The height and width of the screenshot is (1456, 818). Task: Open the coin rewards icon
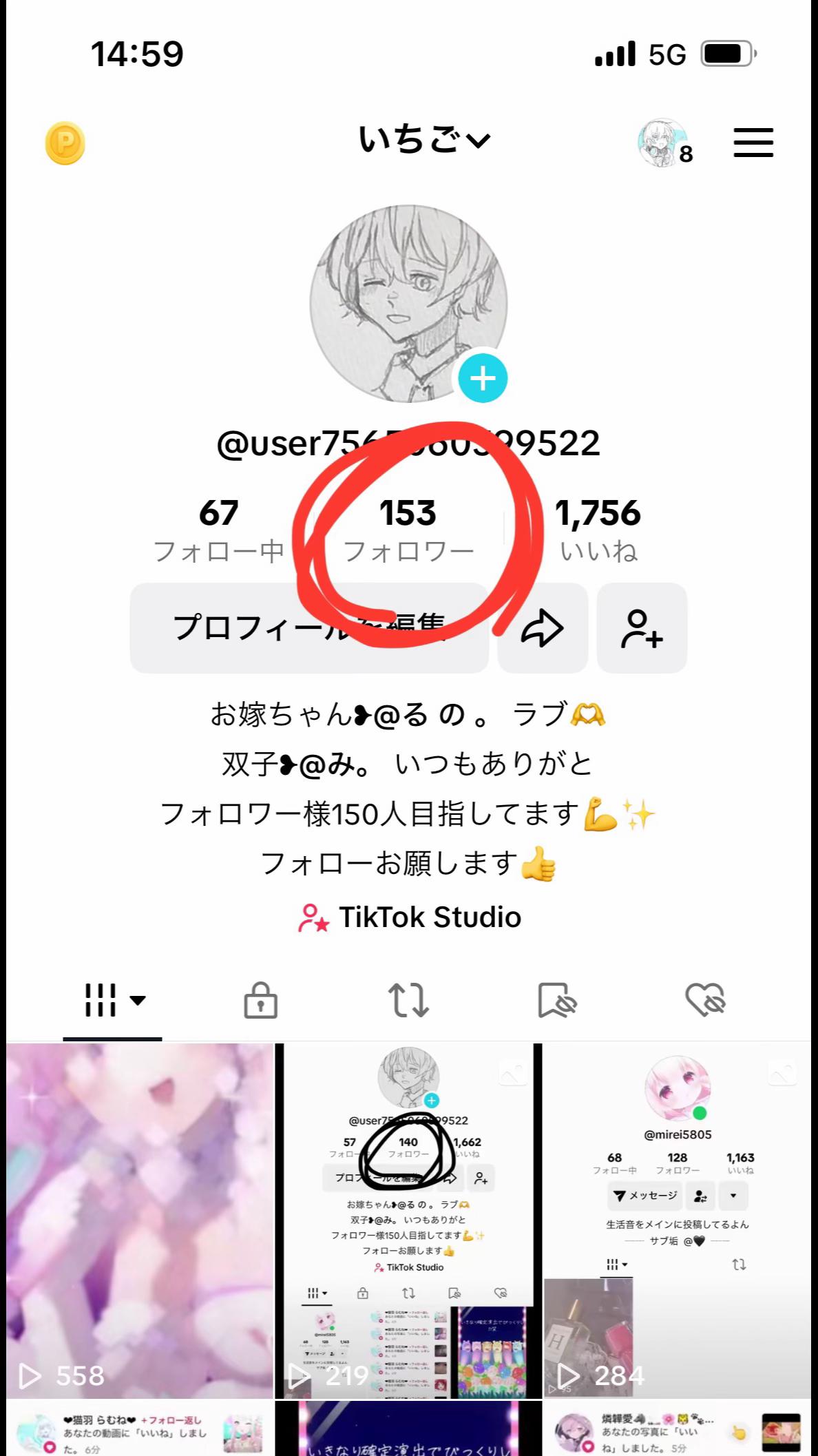point(65,143)
